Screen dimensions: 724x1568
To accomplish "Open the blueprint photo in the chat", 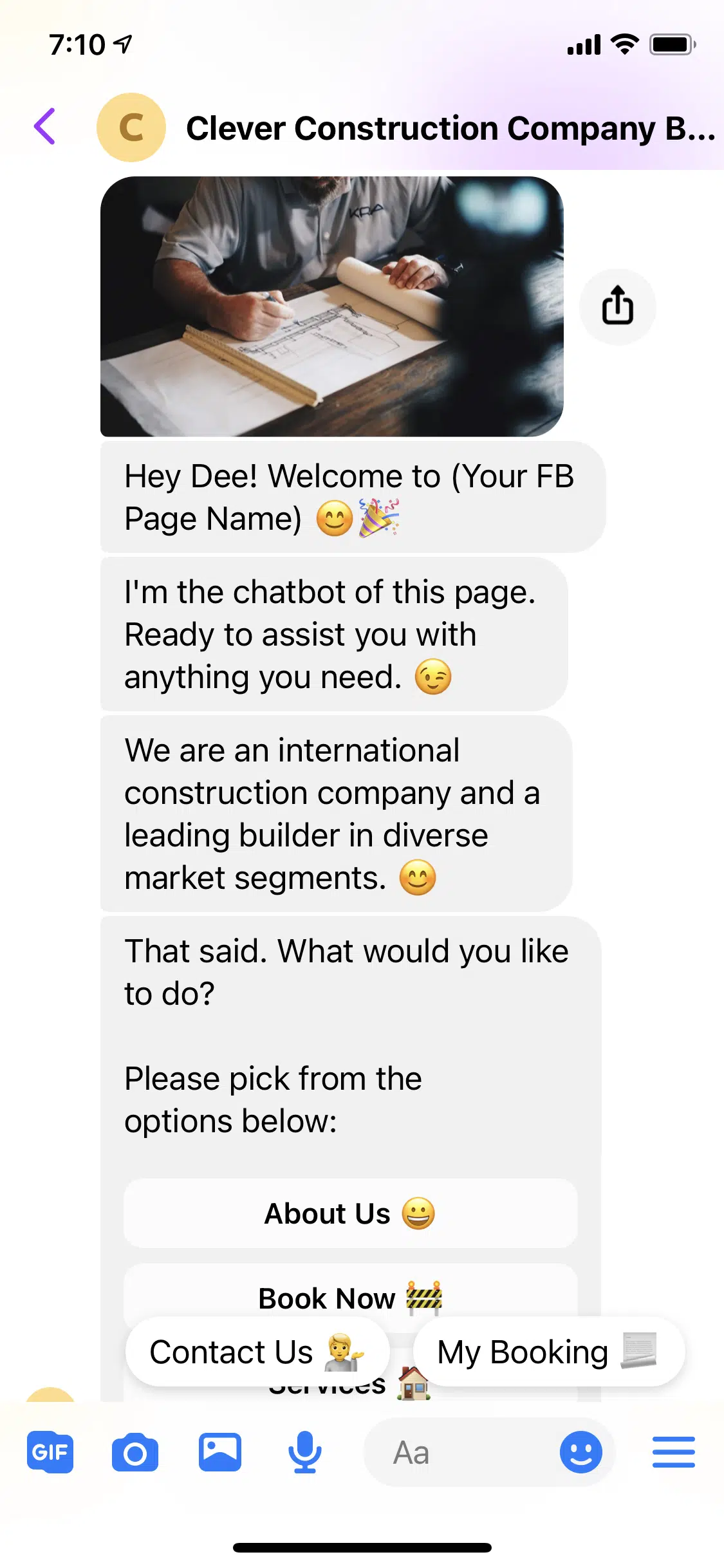I will (x=331, y=306).
